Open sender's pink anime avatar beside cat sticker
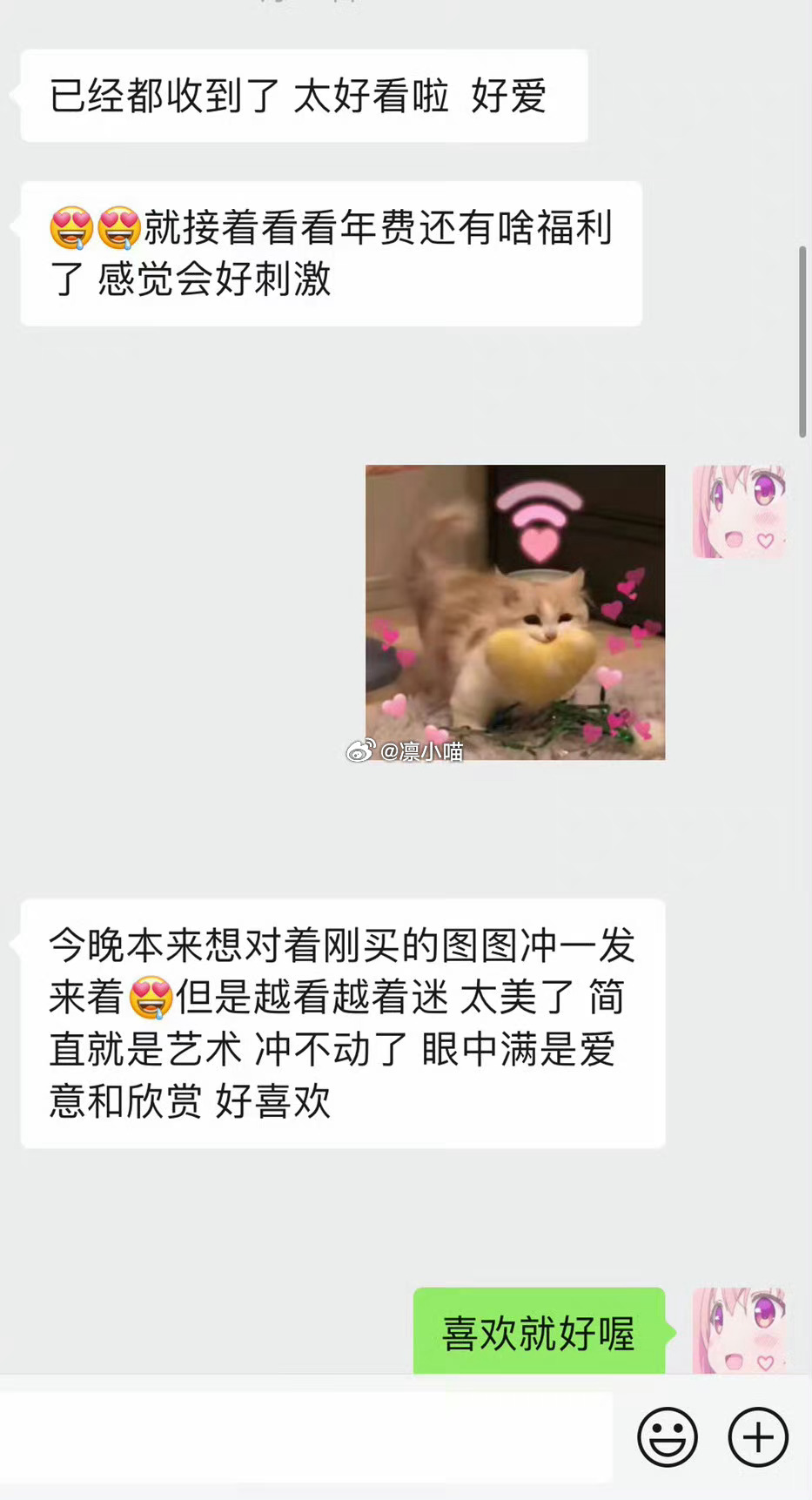812x1500 pixels. (740, 512)
